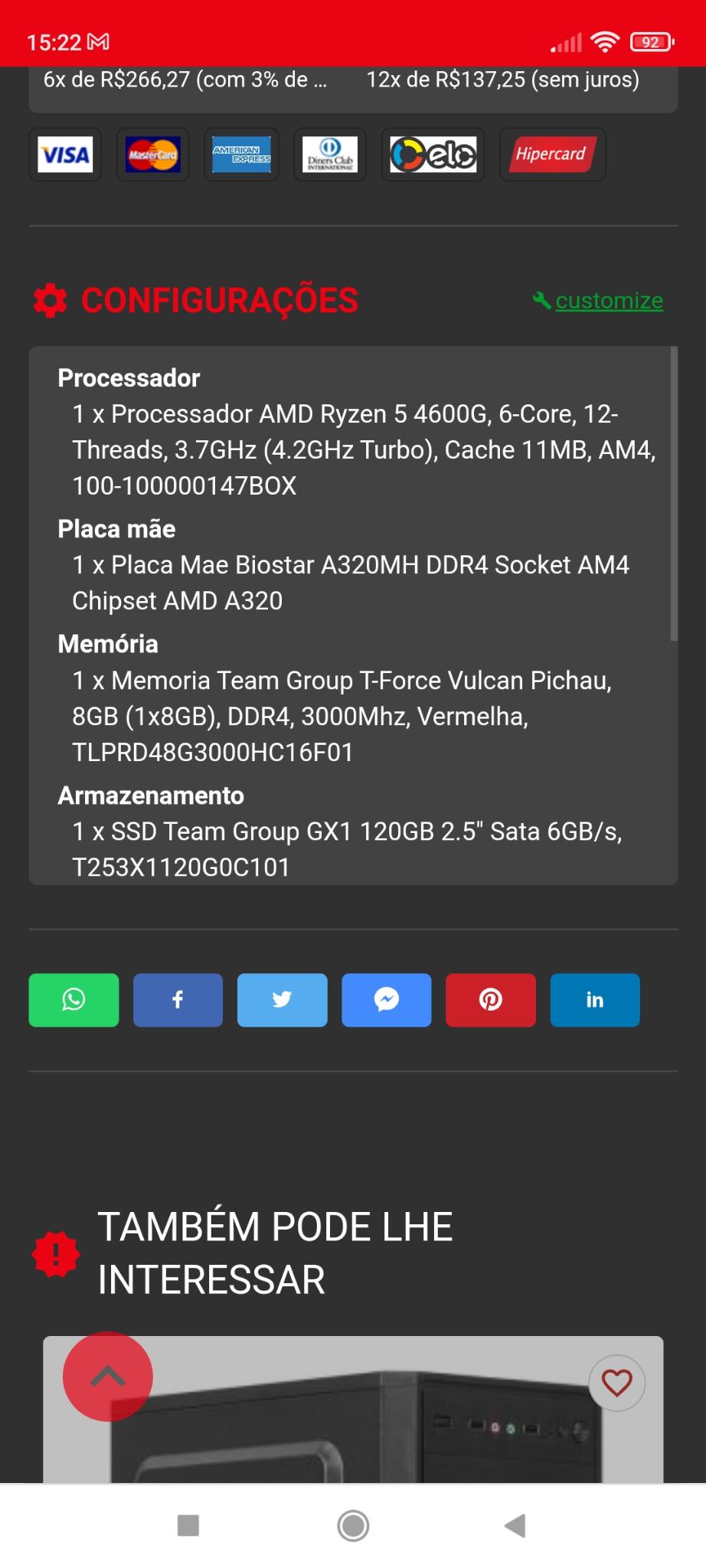This screenshot has height=1568, width=706.
Task: Share product on Twitter
Action: click(282, 1000)
